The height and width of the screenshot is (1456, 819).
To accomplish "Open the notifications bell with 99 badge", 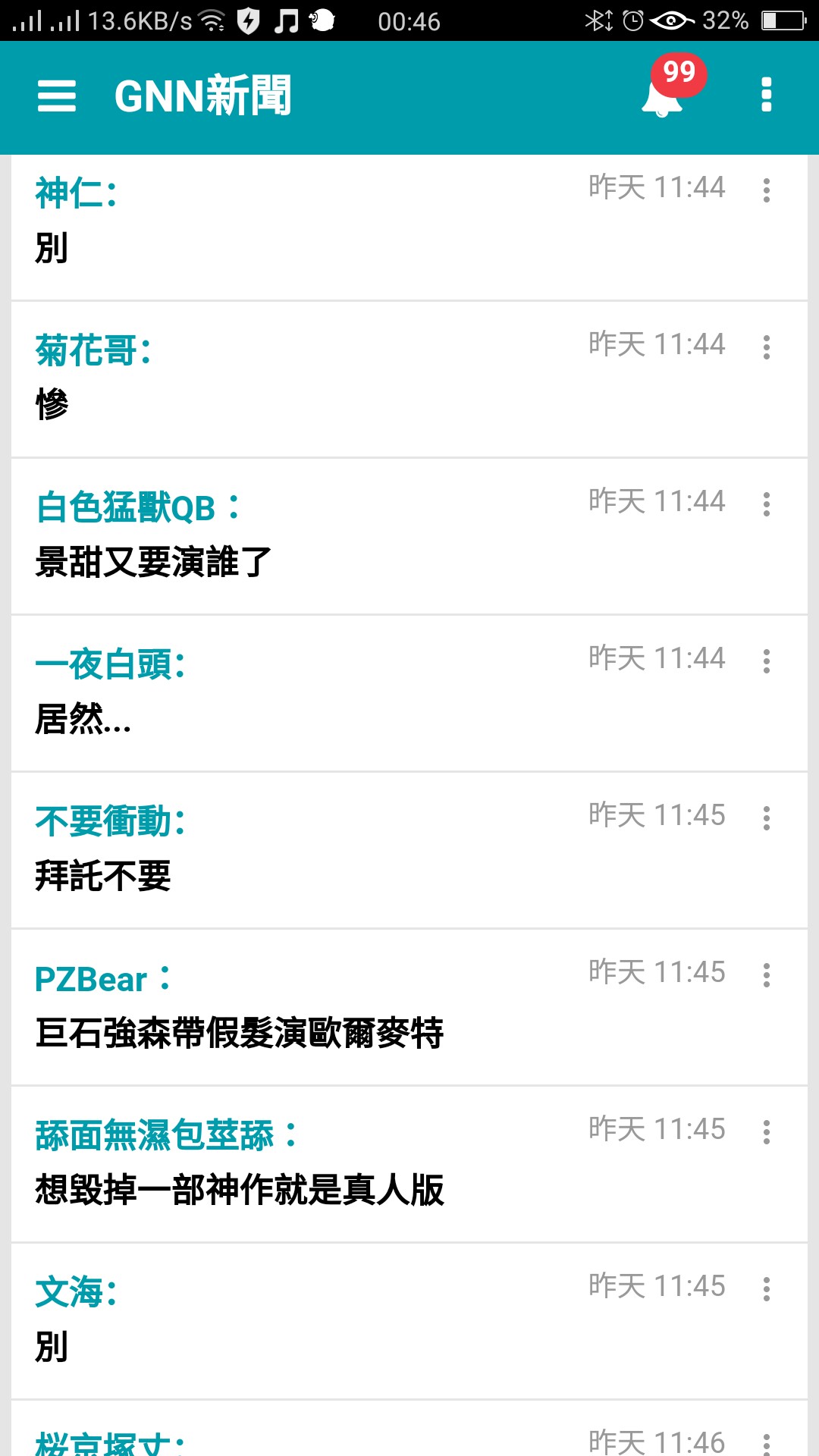I will tap(663, 96).
